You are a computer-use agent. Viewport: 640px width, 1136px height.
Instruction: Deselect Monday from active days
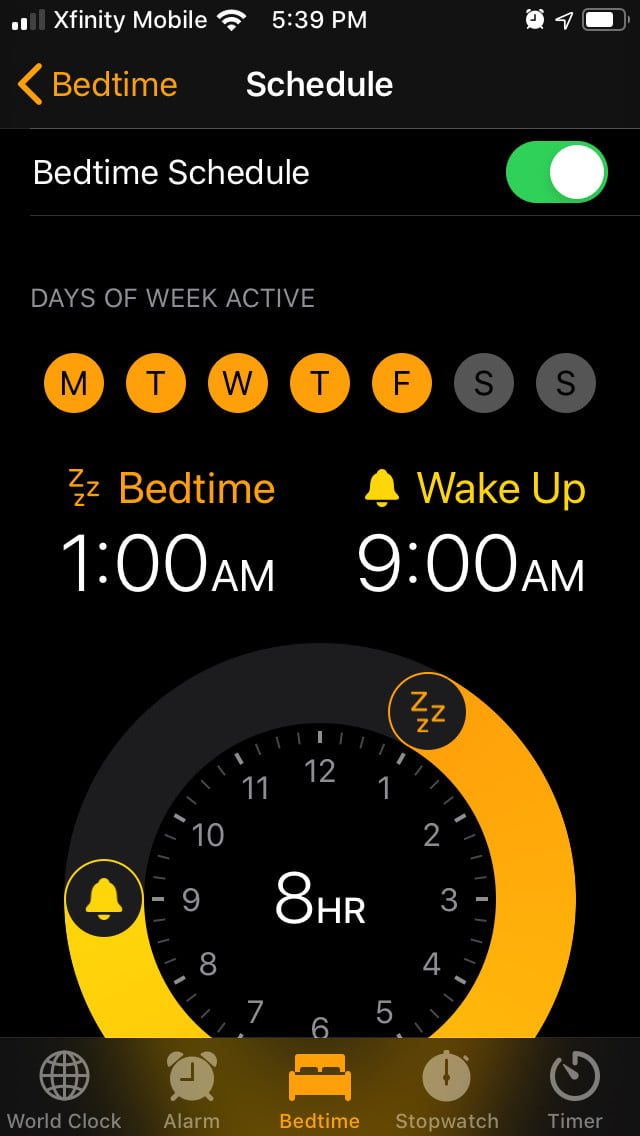74,383
